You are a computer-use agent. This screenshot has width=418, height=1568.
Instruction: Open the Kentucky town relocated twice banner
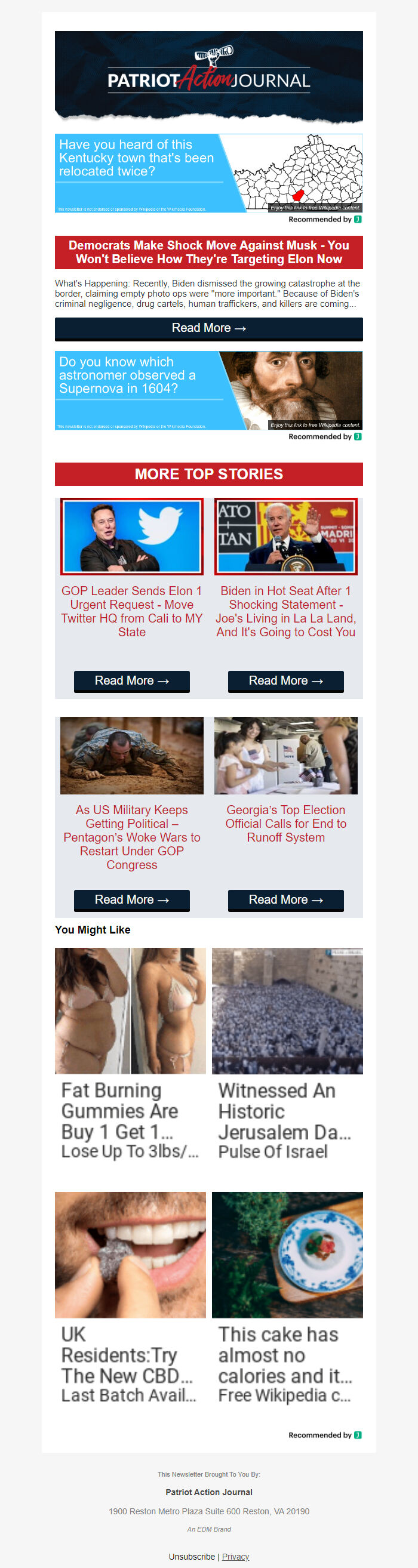point(208,173)
